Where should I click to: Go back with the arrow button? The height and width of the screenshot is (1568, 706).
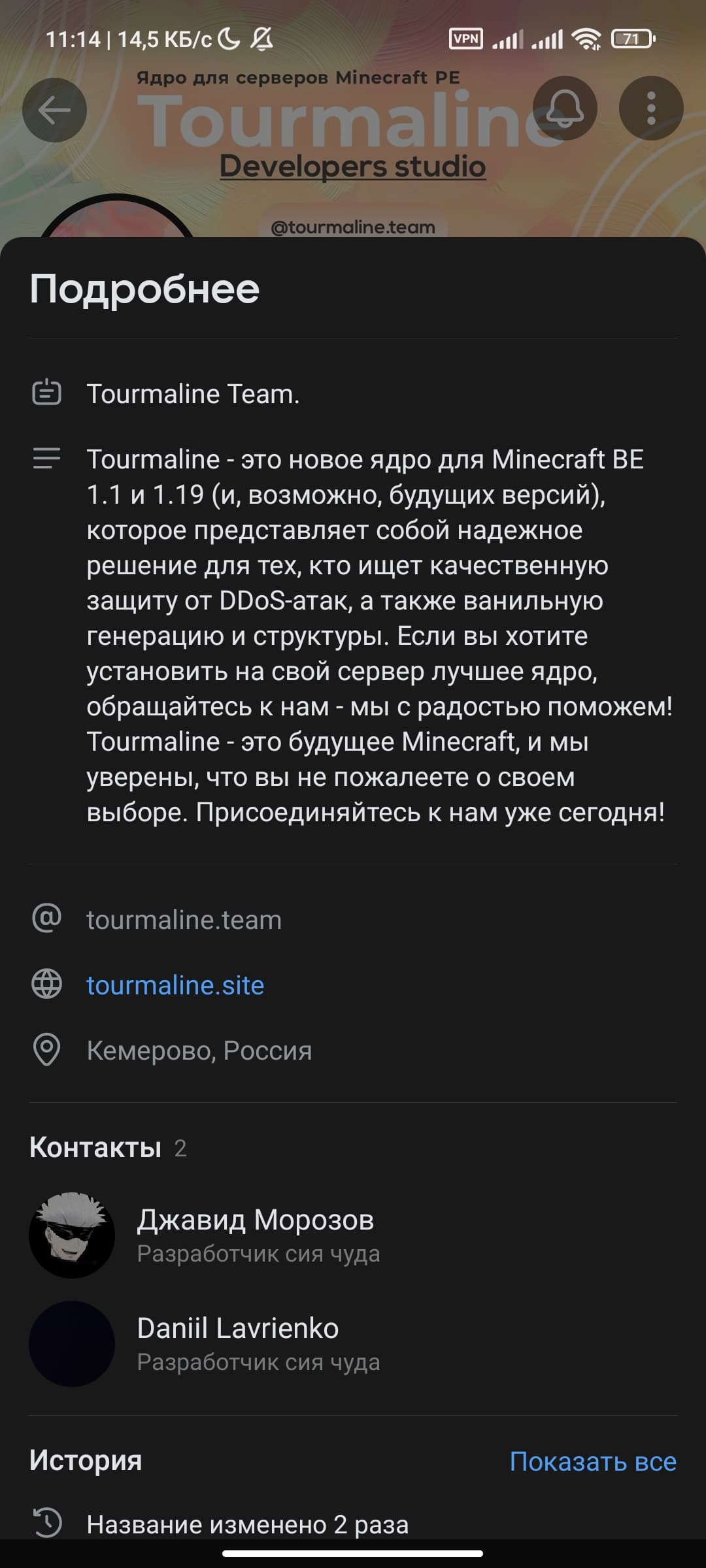(x=54, y=110)
